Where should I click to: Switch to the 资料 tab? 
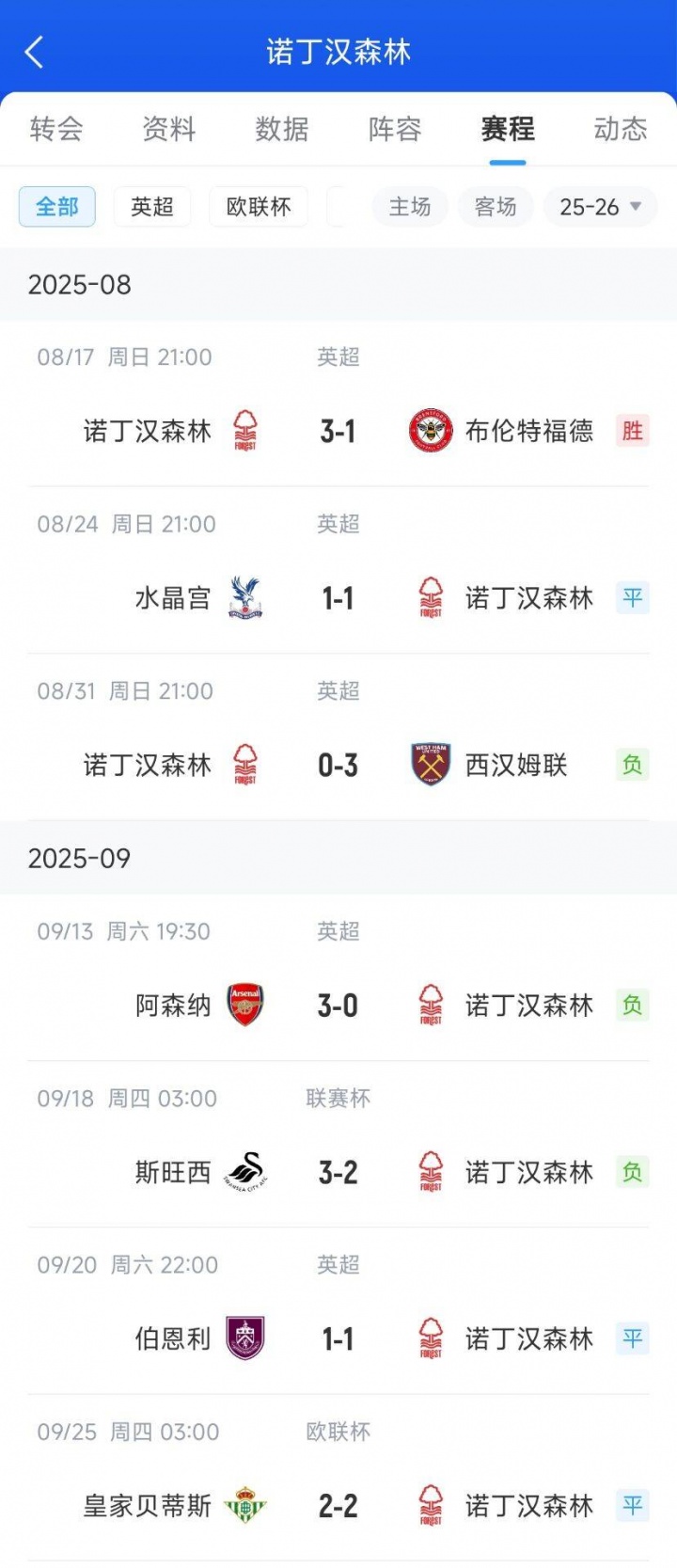pyautogui.click(x=169, y=129)
